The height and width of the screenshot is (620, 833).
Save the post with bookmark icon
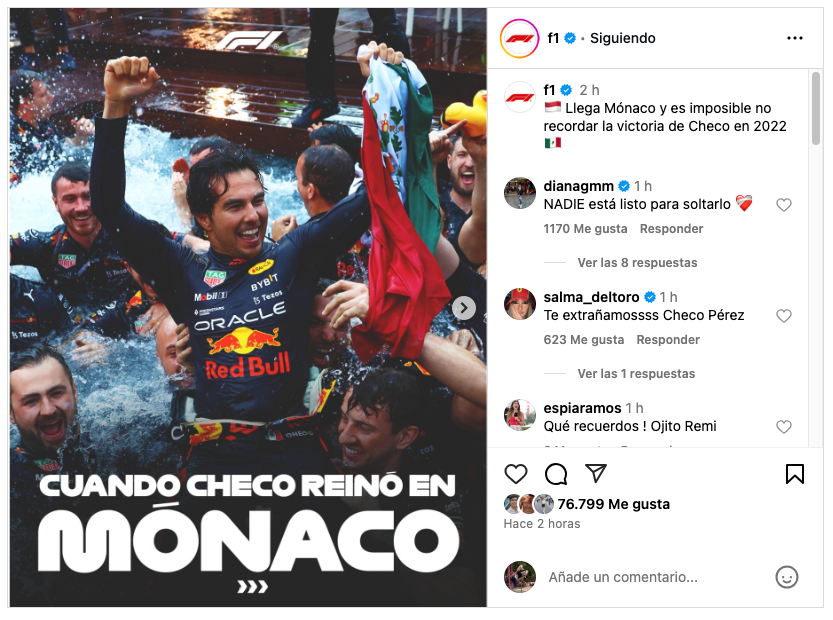tap(795, 474)
